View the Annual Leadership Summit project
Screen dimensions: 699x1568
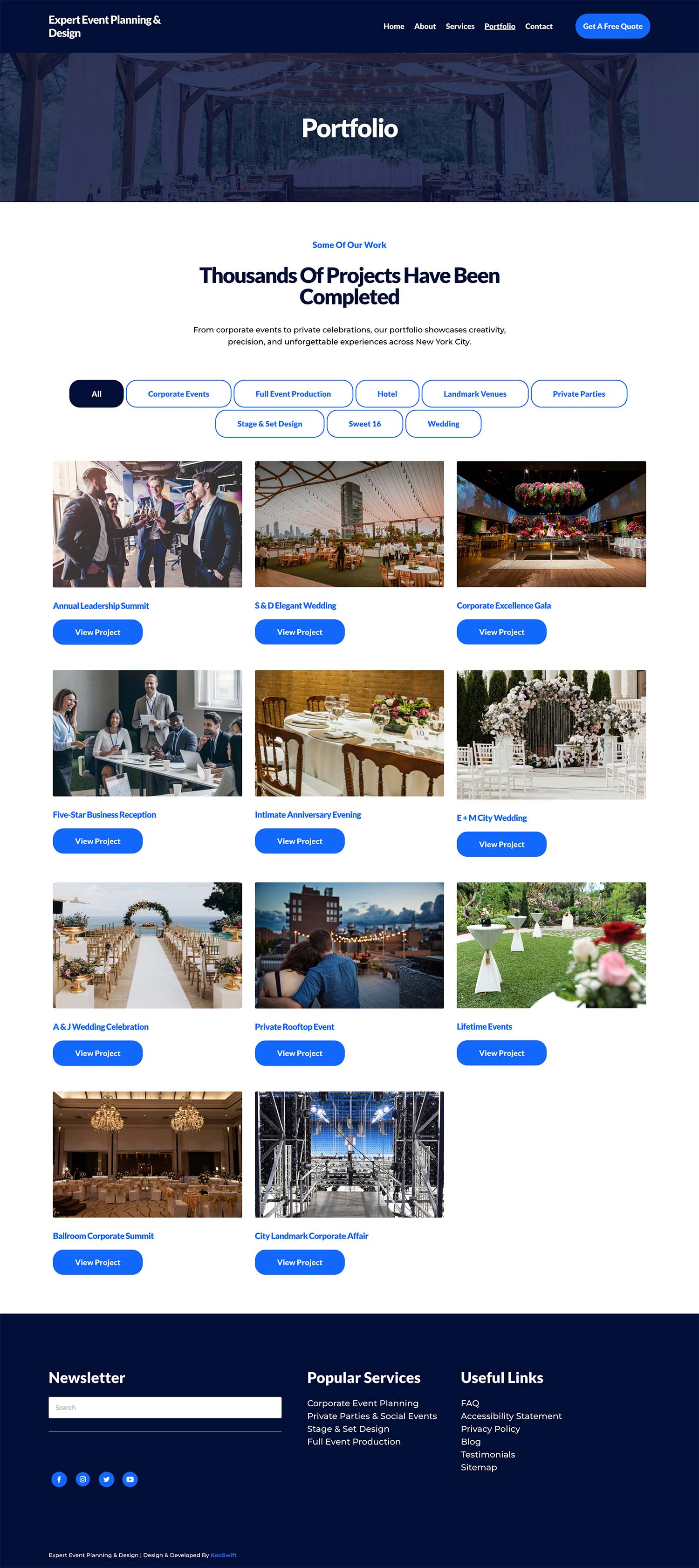click(x=97, y=632)
